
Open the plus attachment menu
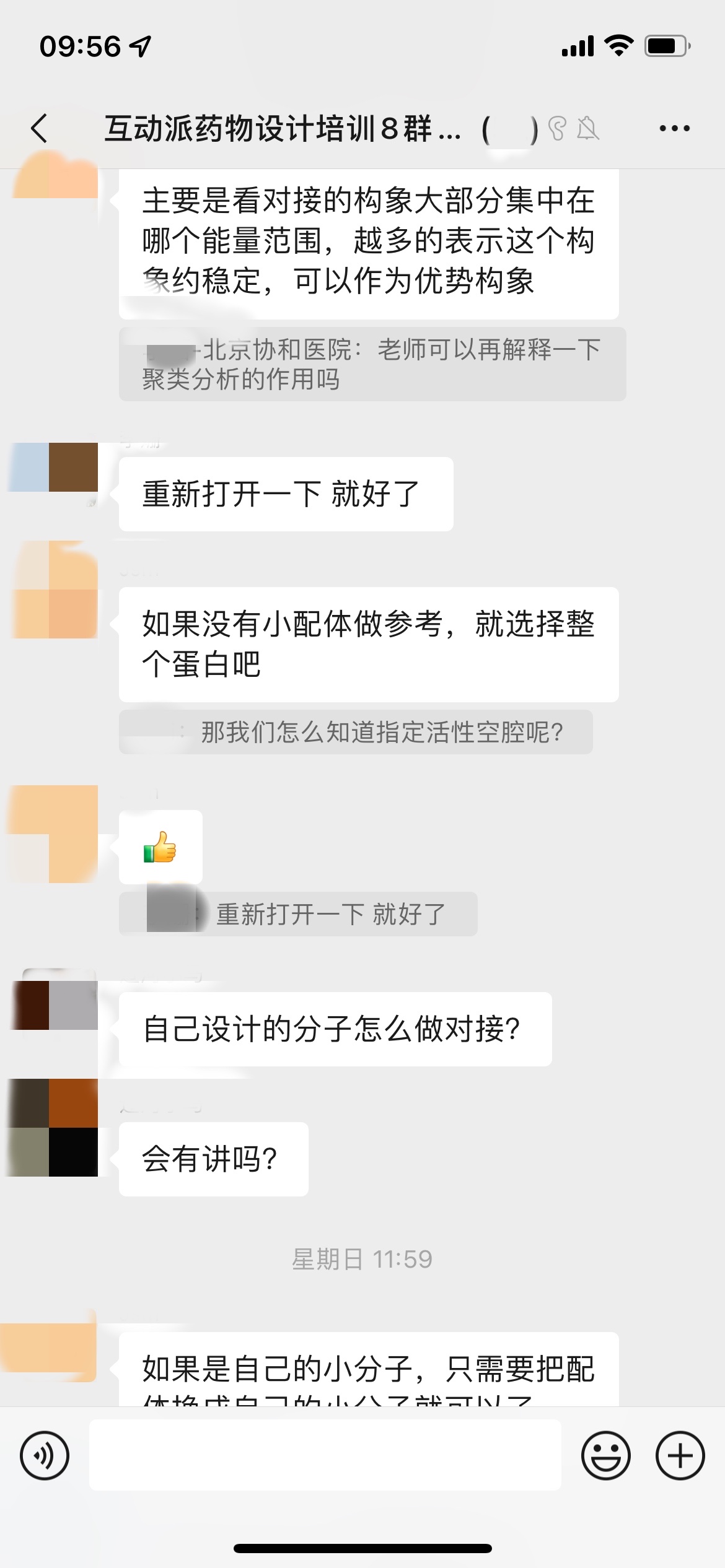680,1455
